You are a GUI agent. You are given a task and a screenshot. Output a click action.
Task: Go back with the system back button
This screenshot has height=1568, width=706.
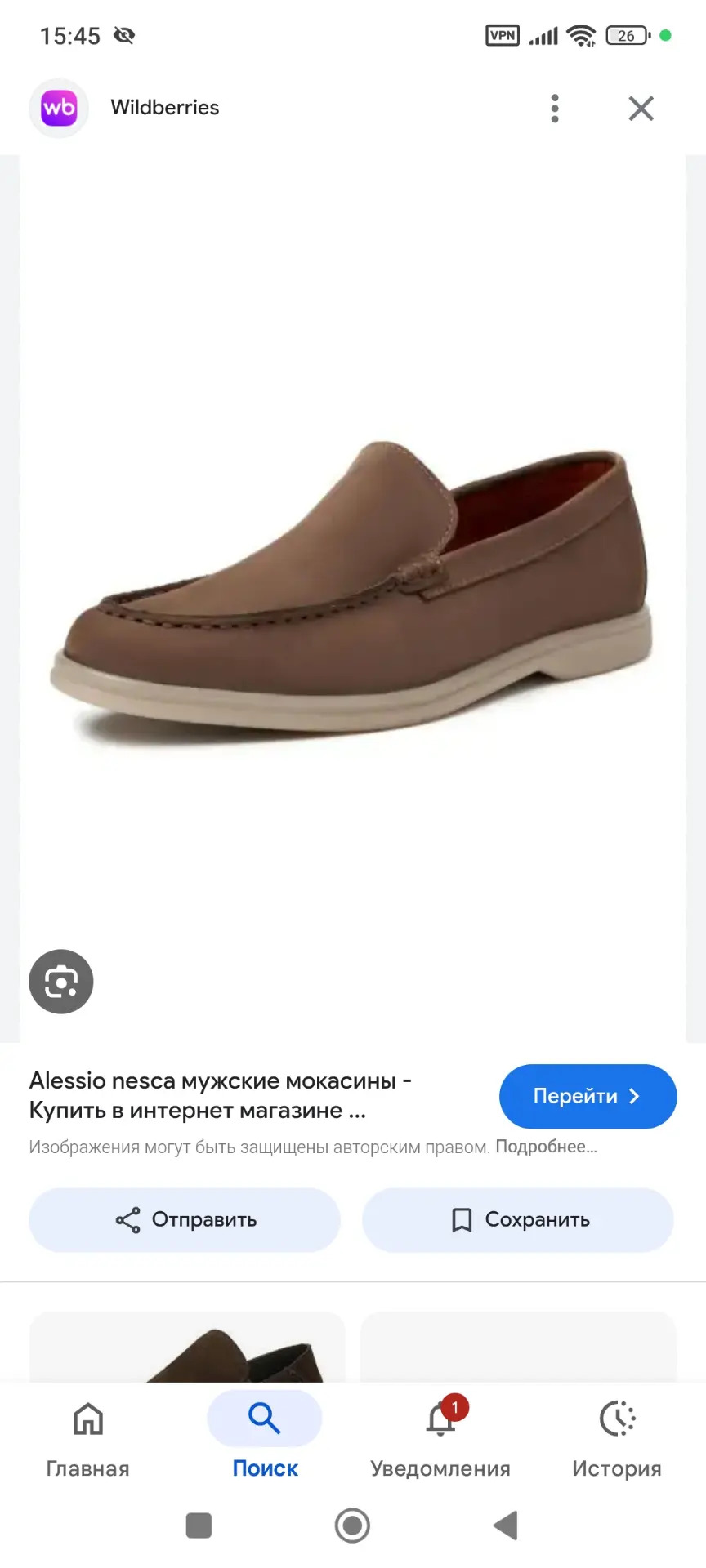pos(506,1525)
